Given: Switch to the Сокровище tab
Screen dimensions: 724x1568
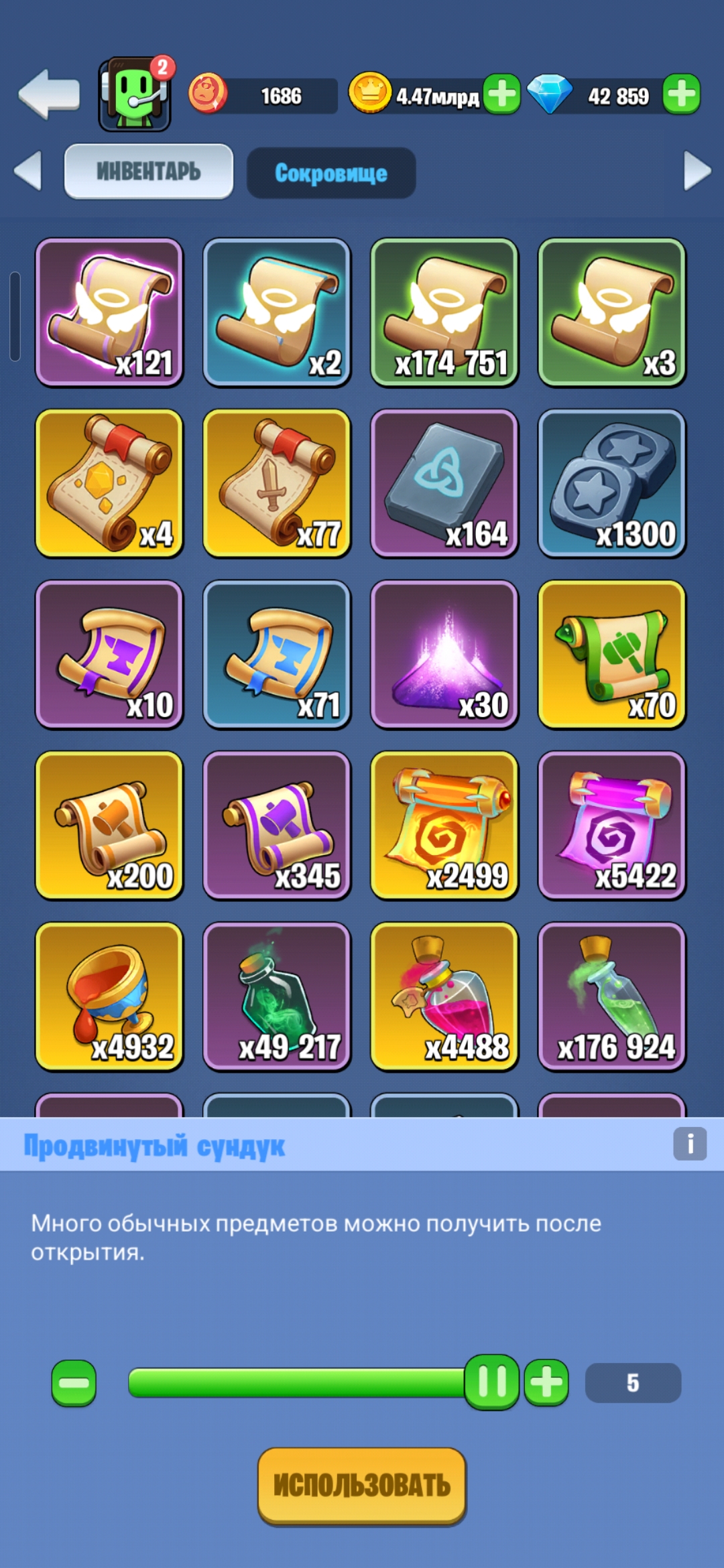Looking at the screenshot, I should [331, 173].
